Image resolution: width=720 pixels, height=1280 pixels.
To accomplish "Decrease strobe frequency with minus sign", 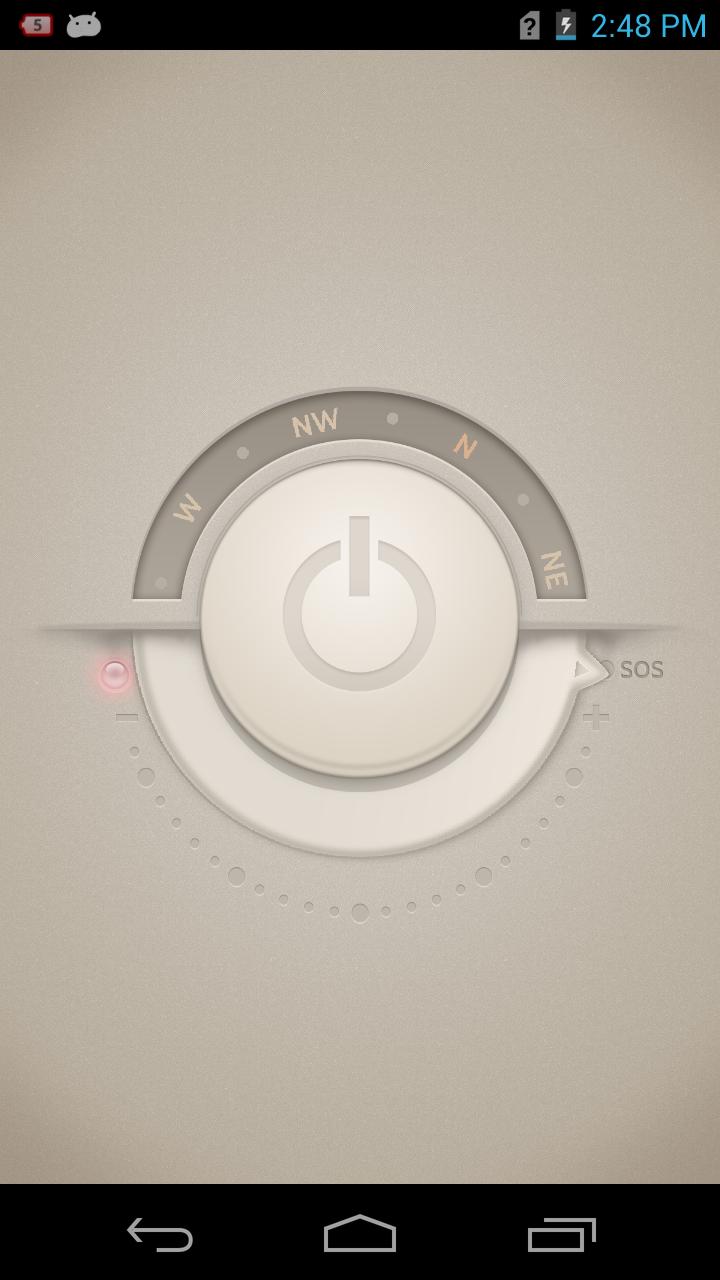I will point(127,717).
